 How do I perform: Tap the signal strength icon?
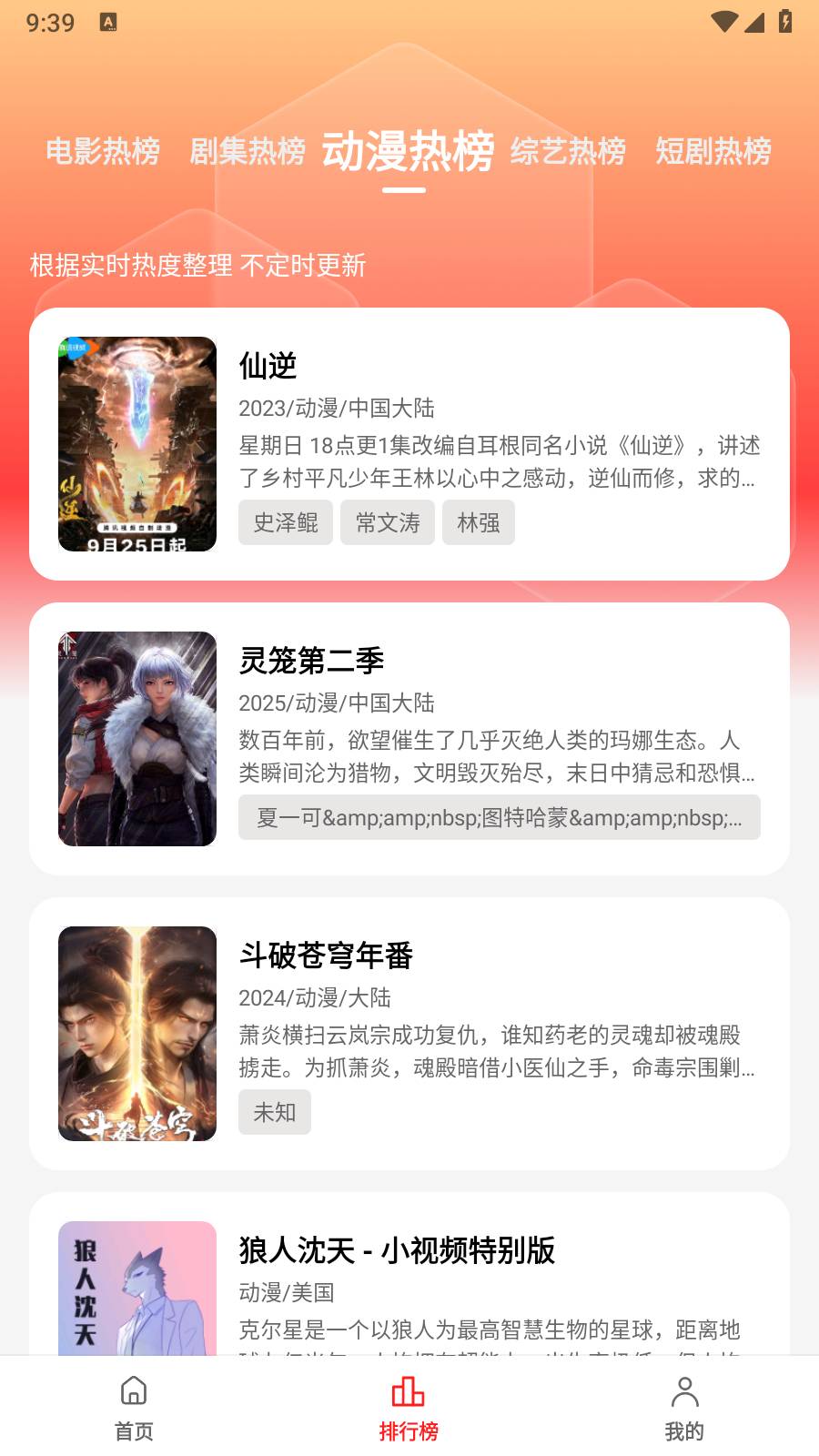click(x=755, y=22)
